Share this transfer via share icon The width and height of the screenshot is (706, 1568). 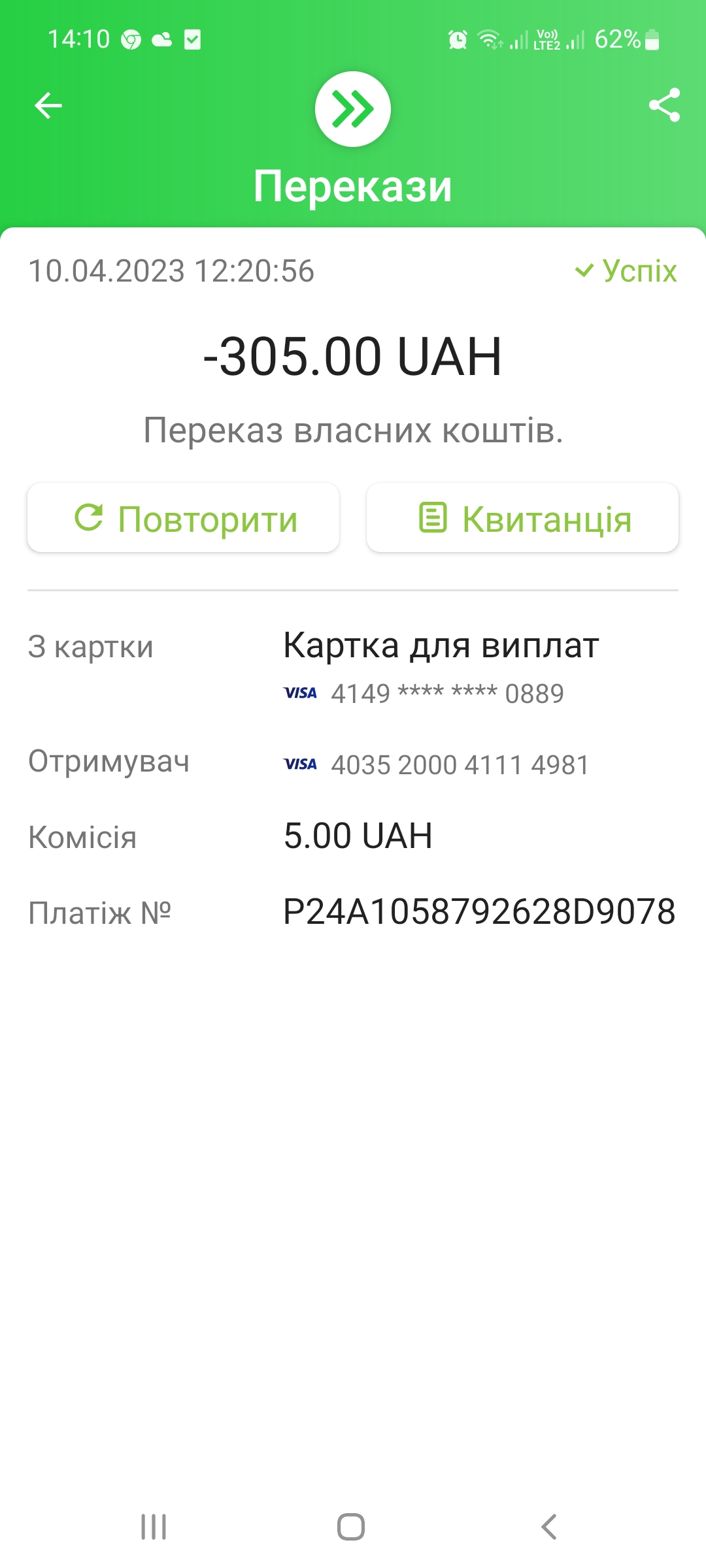pos(664,105)
